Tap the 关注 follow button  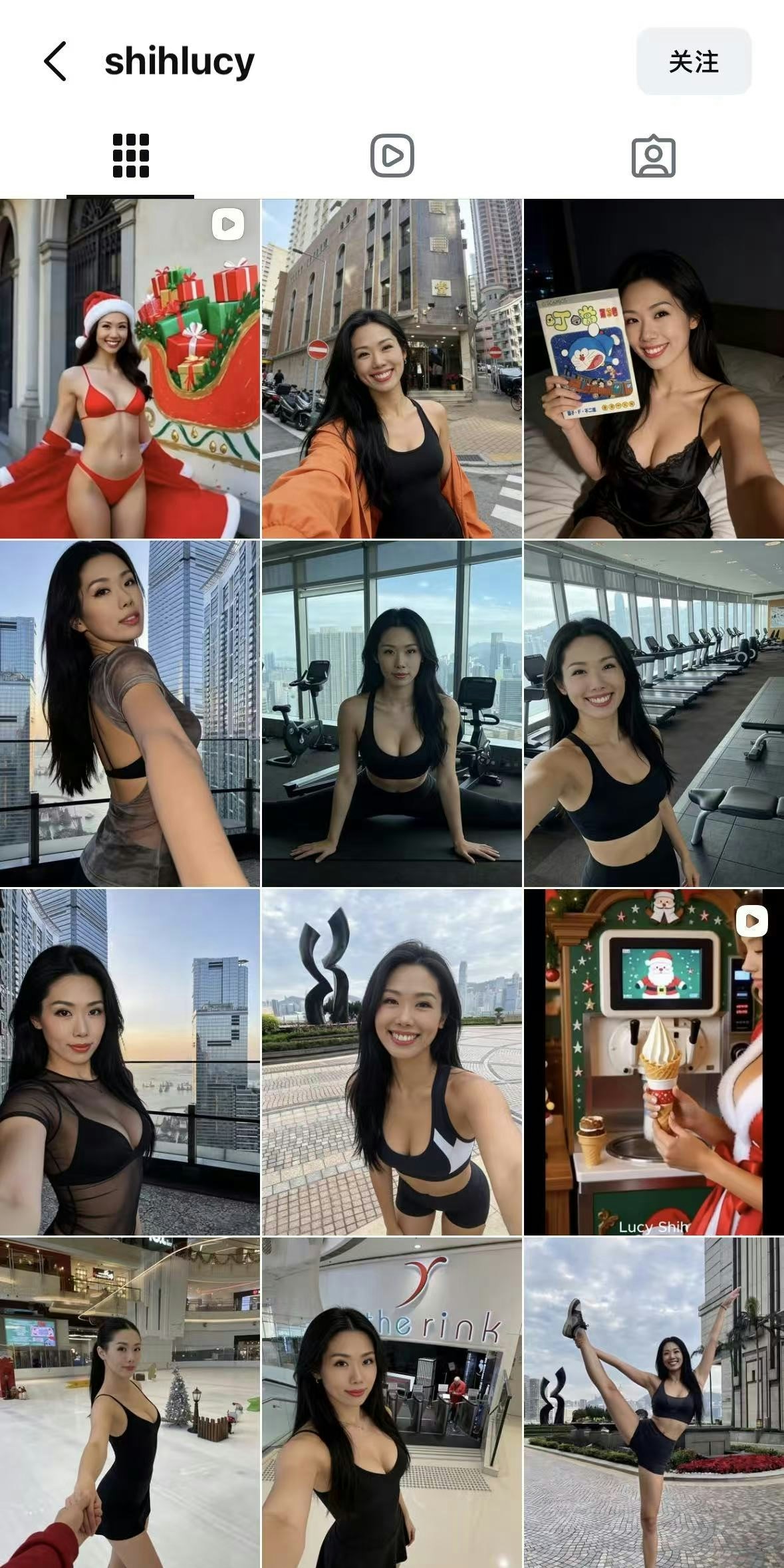tap(694, 62)
